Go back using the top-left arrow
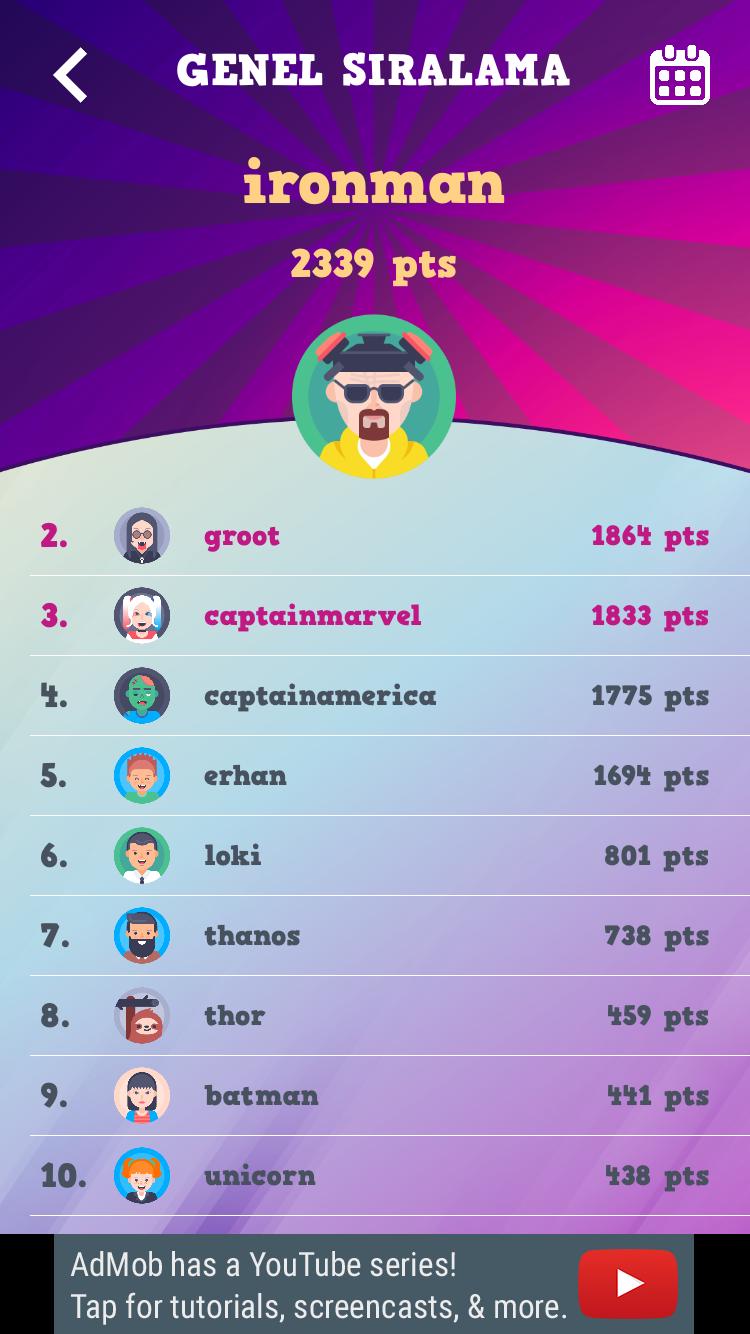 click(70, 75)
